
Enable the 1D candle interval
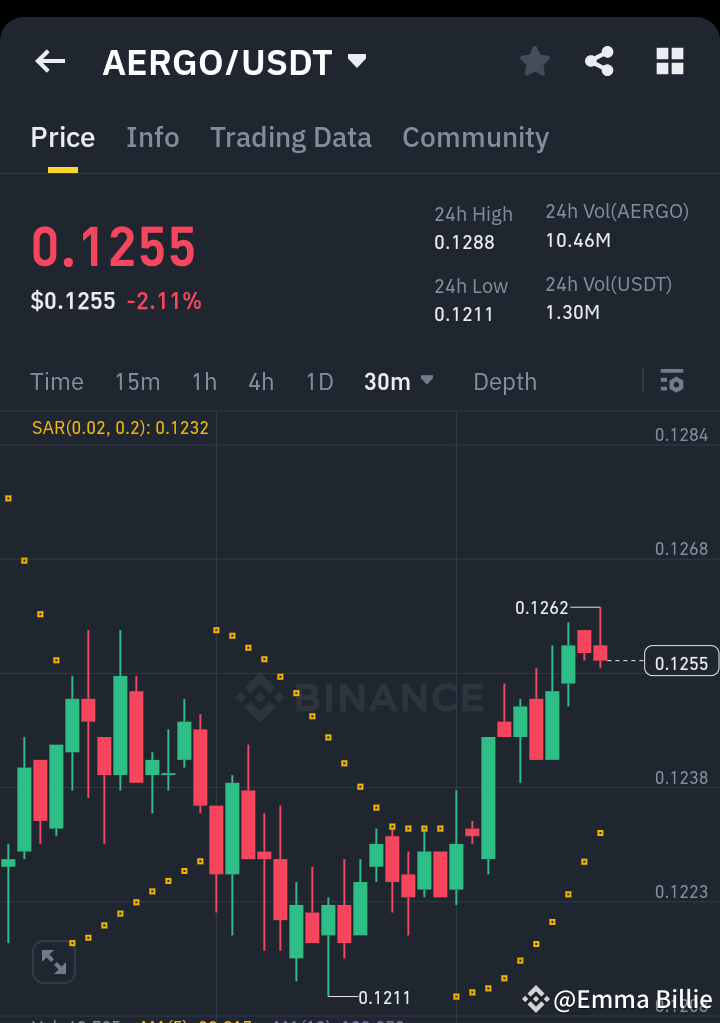click(319, 381)
